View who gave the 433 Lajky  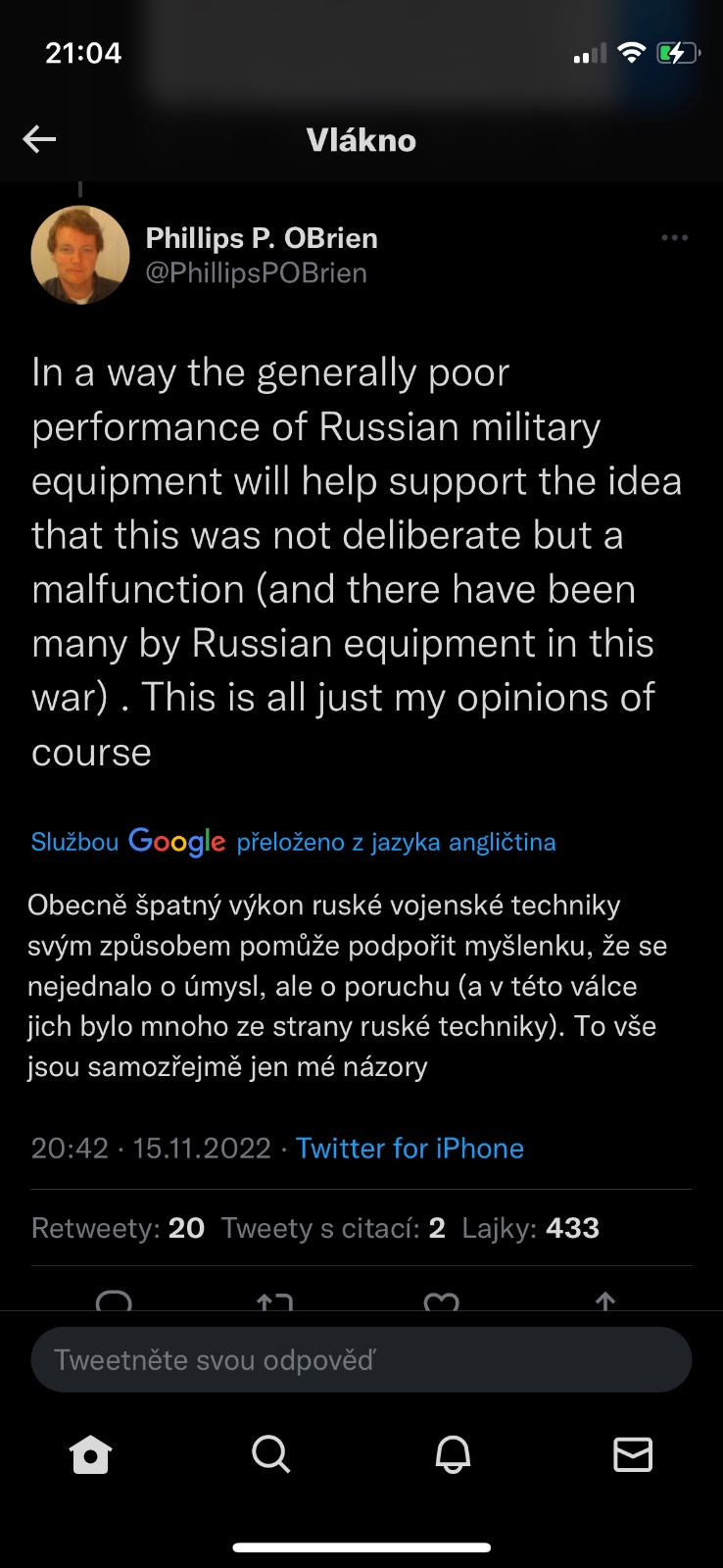click(x=530, y=1228)
